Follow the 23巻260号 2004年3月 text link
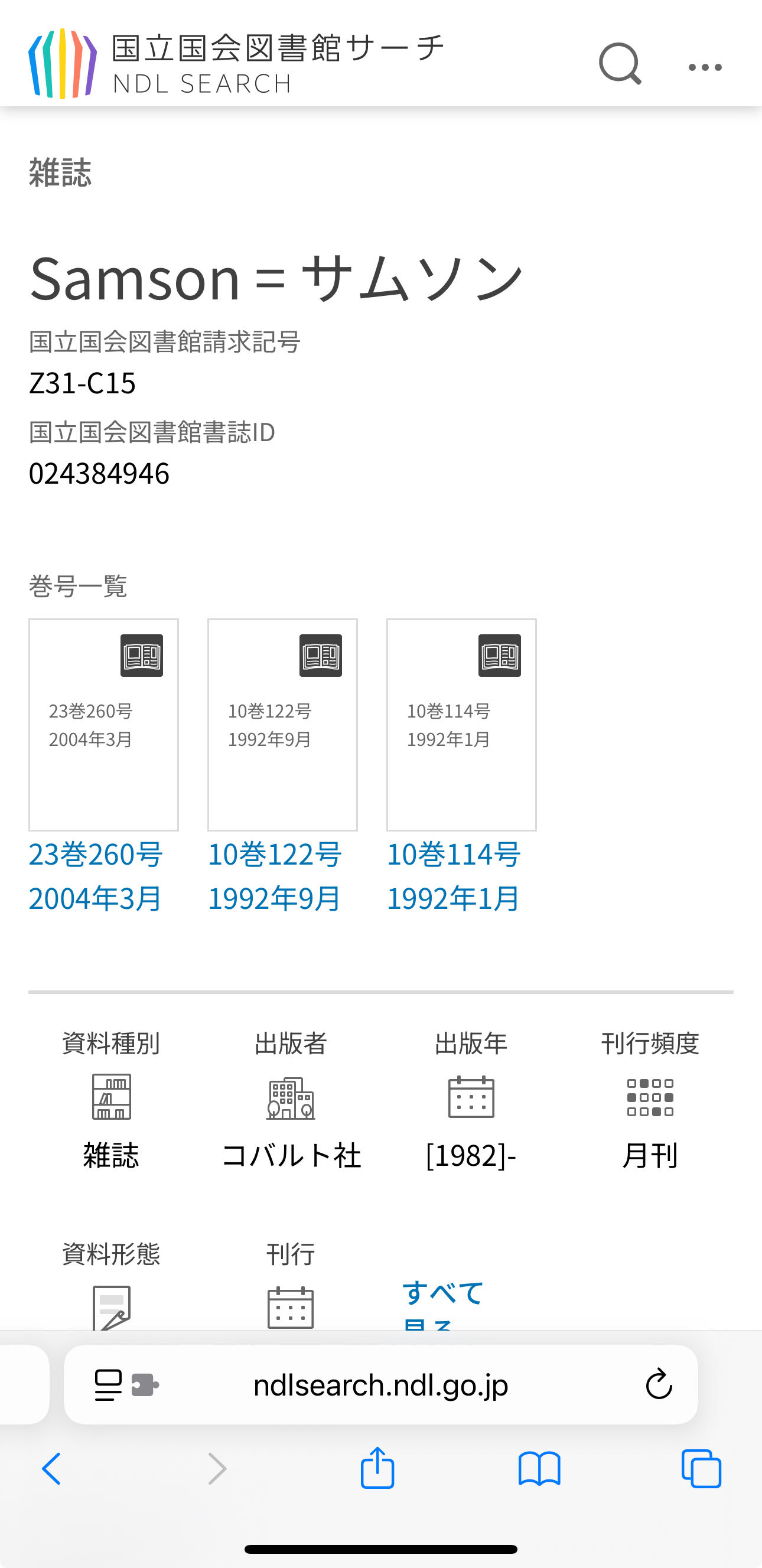This screenshot has height=1568, width=762. coord(96,876)
